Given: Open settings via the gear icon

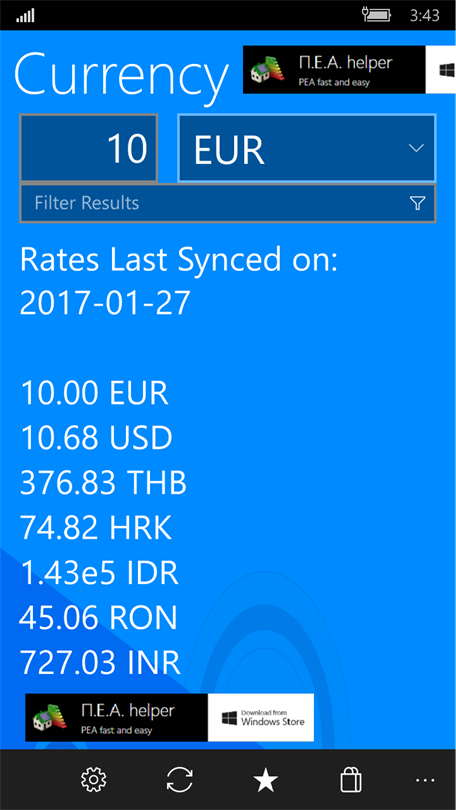Looking at the screenshot, I should pos(93,779).
